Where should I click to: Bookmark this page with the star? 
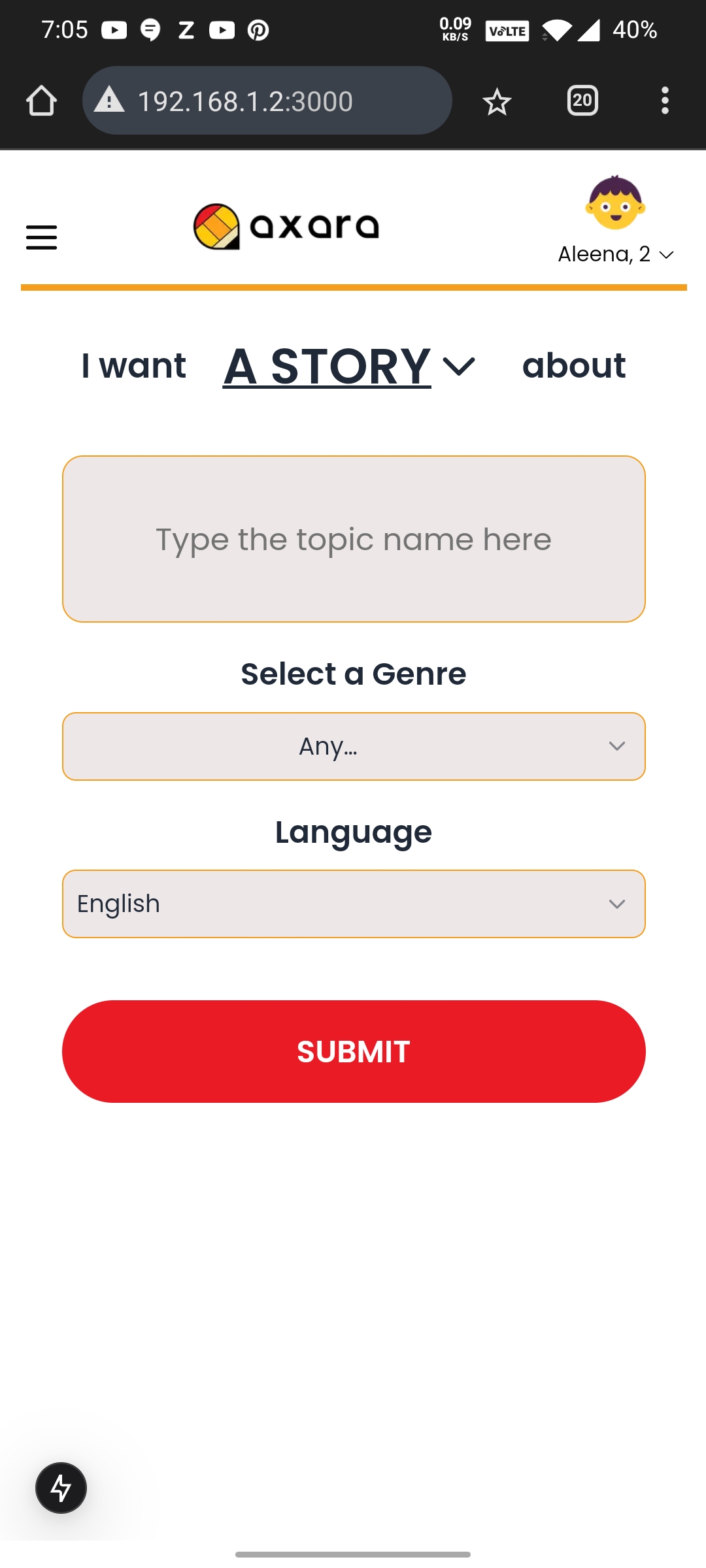497,101
